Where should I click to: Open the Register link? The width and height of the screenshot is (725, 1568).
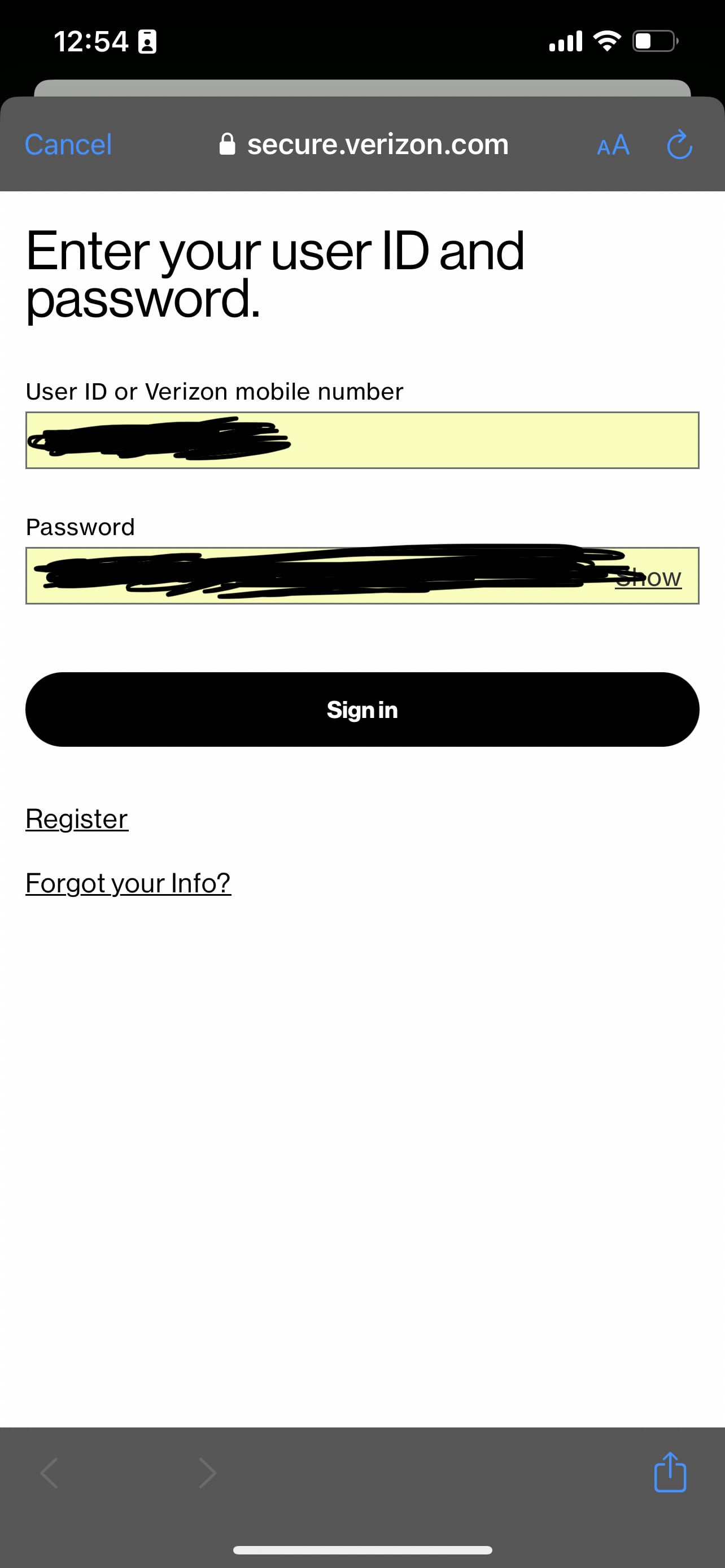coord(77,818)
